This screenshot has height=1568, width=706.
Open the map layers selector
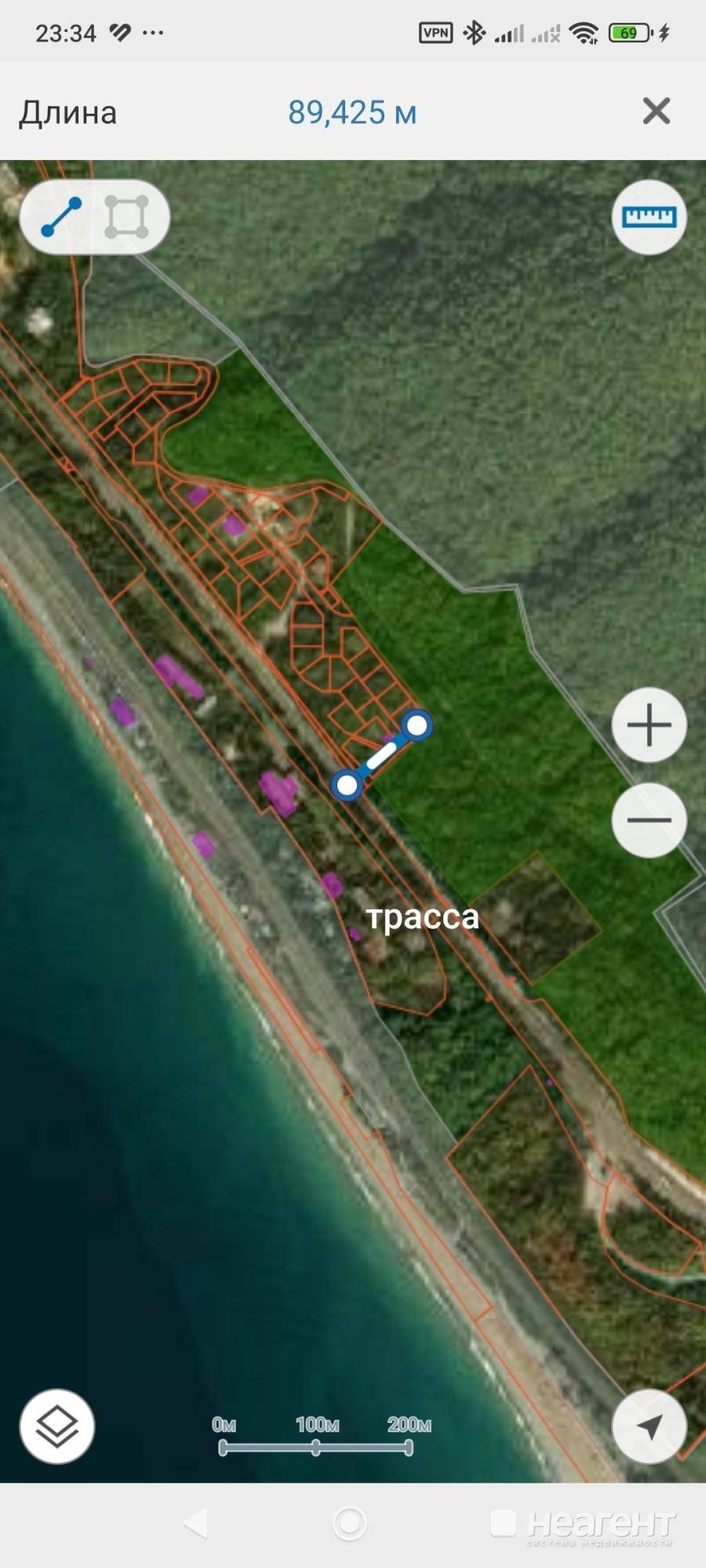[57, 1426]
